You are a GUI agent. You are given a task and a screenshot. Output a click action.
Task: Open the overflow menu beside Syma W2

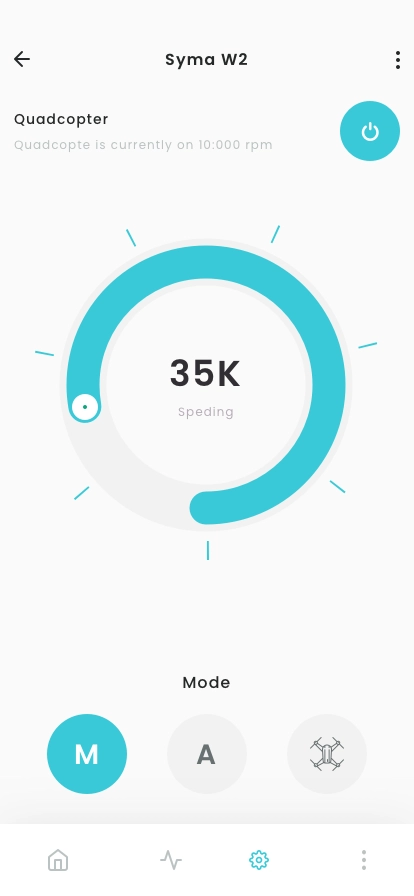[397, 60]
